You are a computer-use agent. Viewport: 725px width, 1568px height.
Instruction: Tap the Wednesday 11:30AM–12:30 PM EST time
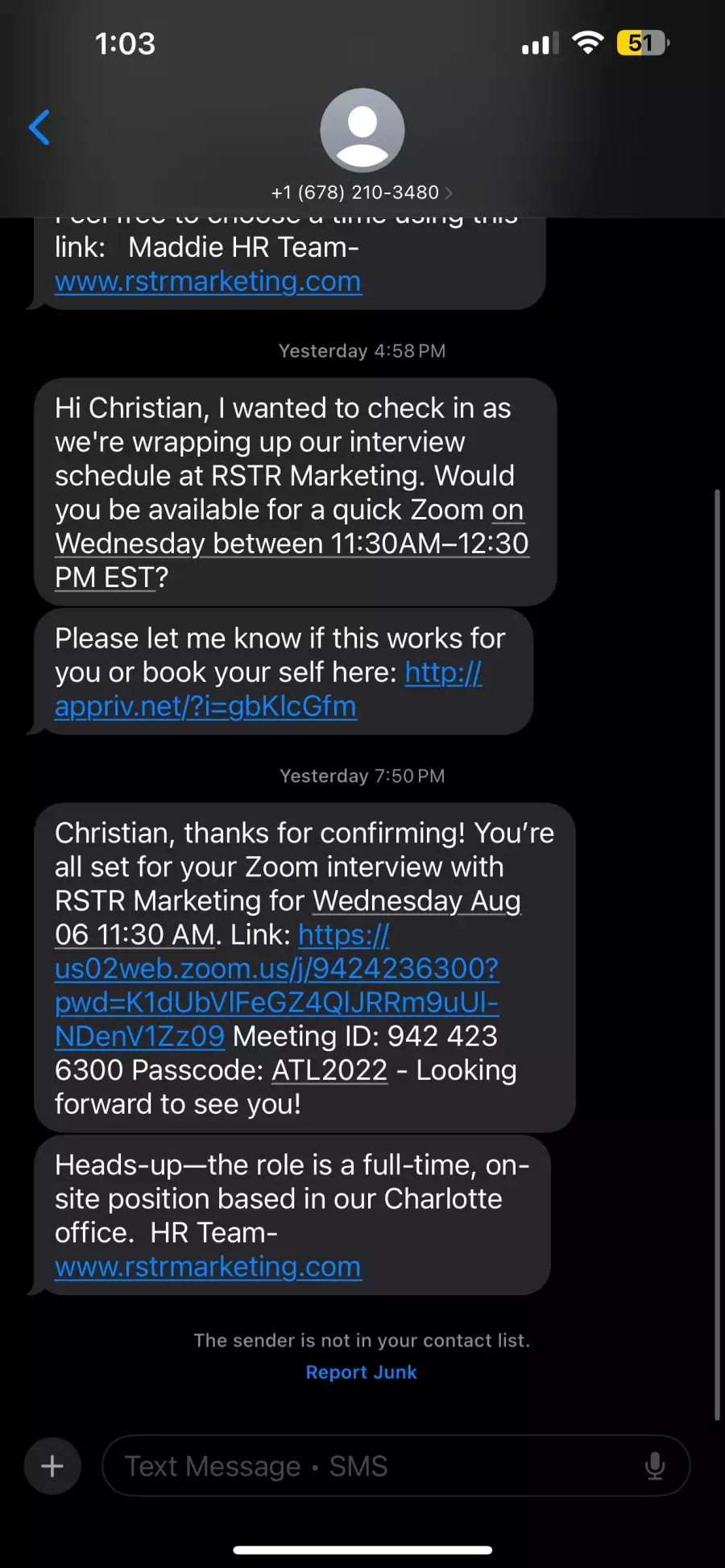(292, 544)
